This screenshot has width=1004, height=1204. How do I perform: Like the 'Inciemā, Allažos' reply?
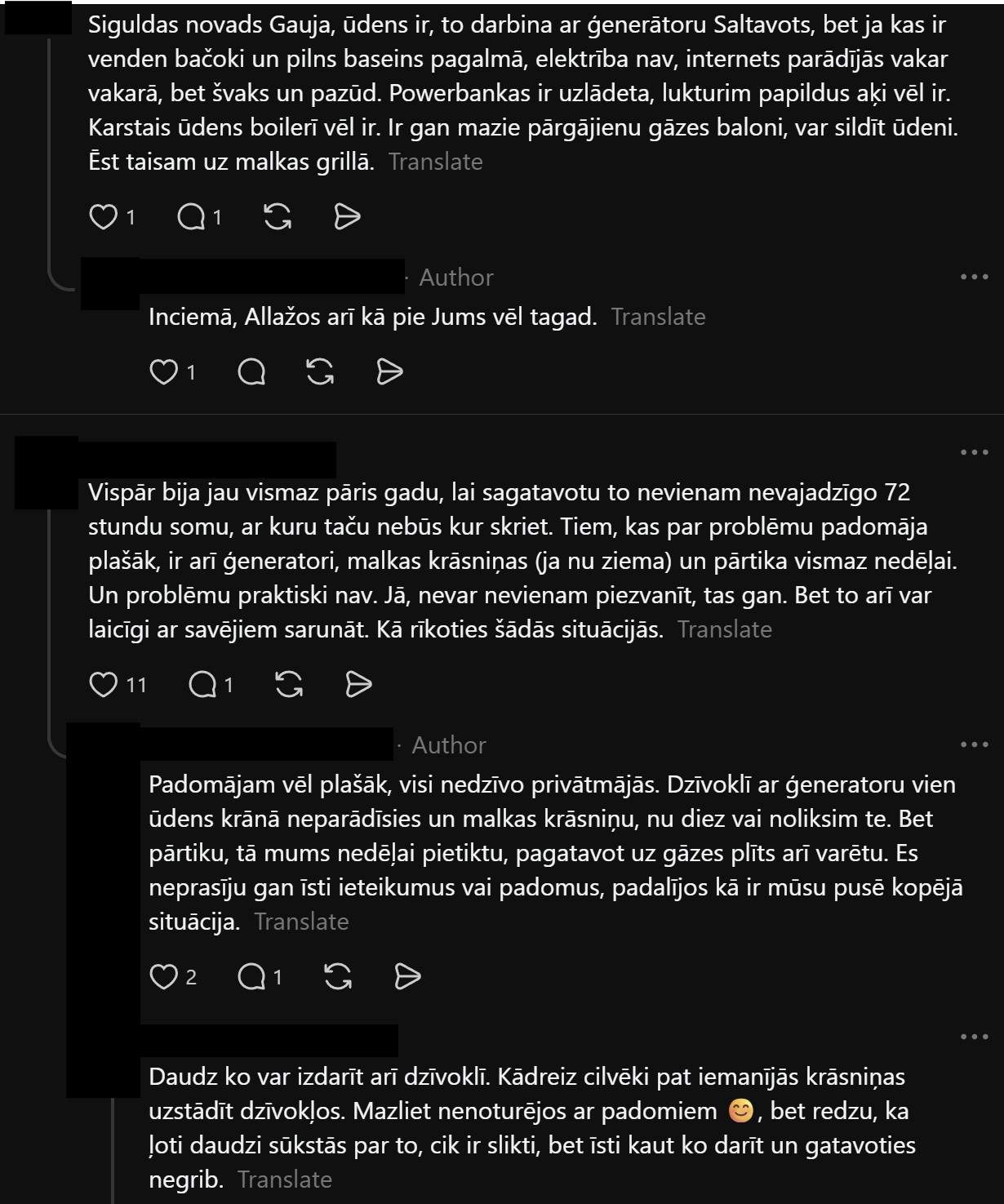164,372
